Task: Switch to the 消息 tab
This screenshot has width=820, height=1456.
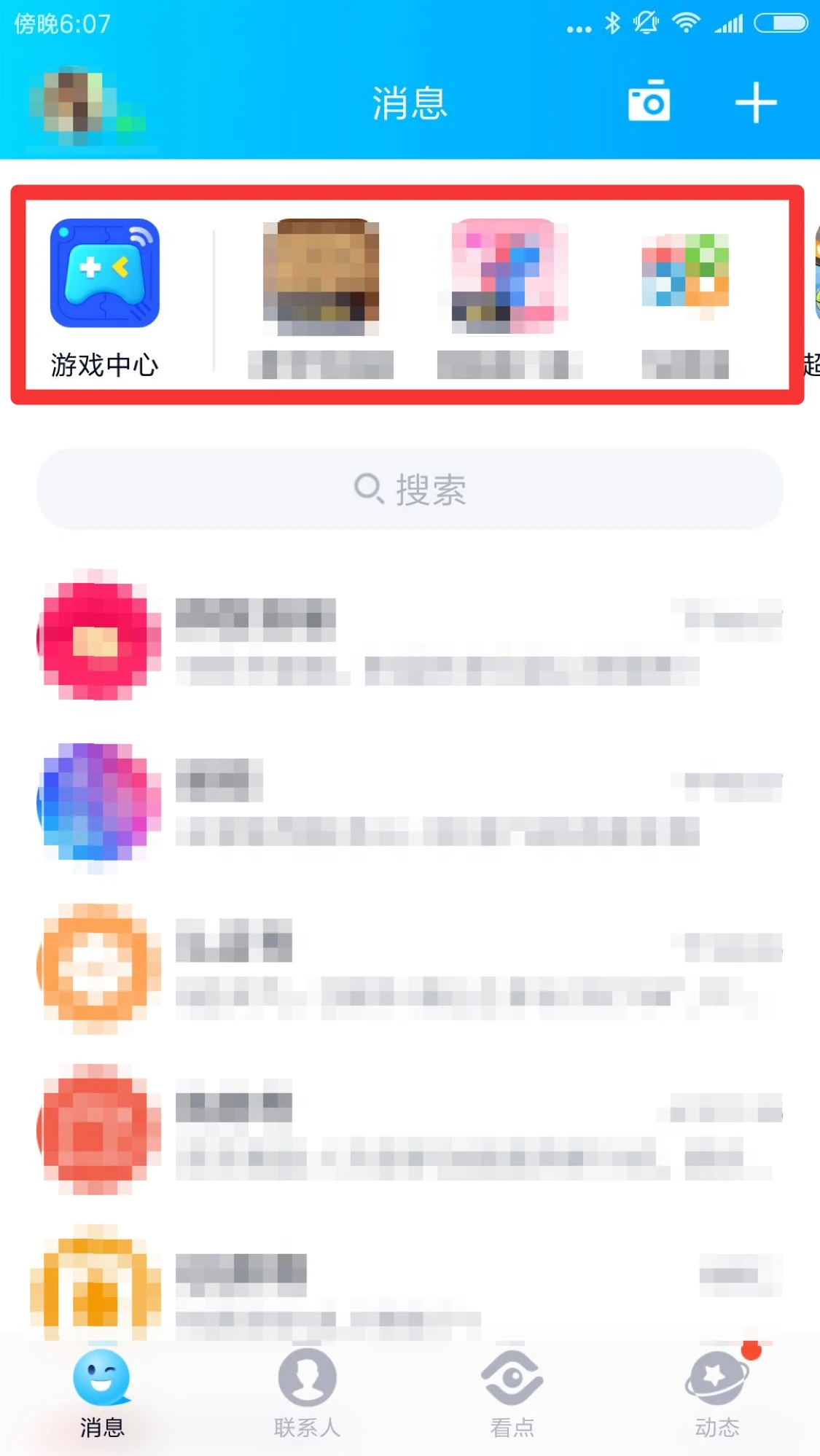Action: point(102,1392)
